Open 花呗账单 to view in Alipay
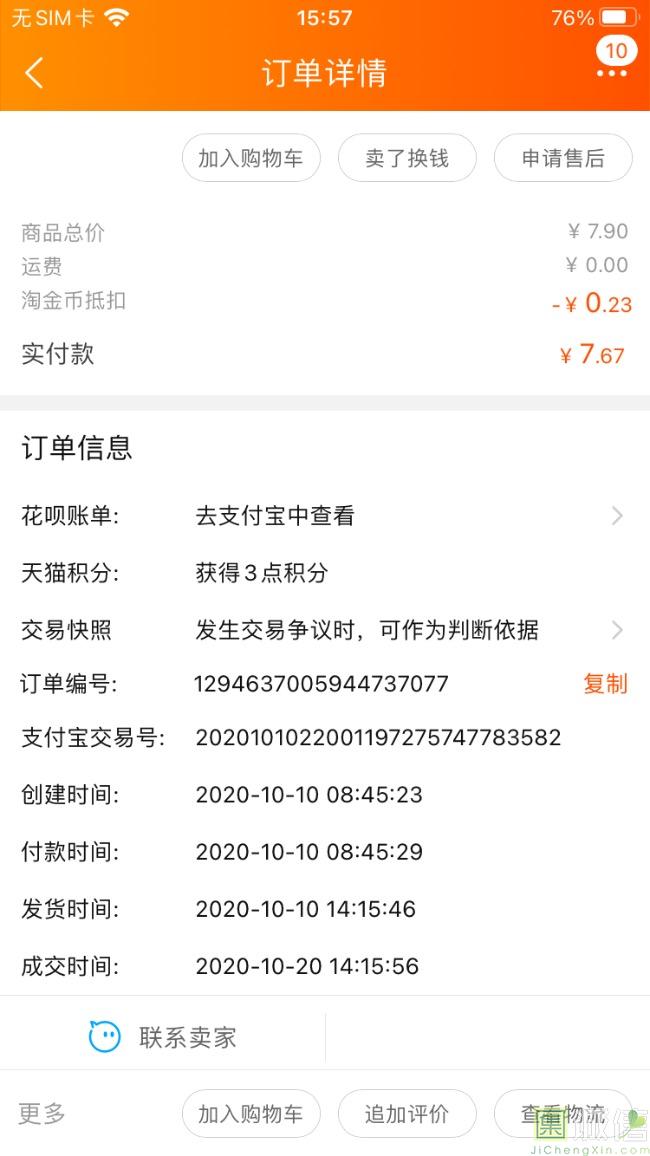 [325, 516]
